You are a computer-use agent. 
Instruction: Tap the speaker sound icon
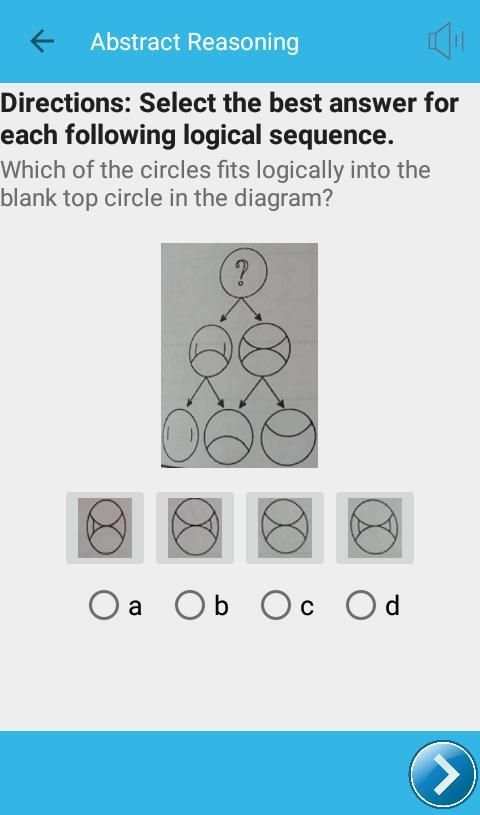tap(446, 41)
